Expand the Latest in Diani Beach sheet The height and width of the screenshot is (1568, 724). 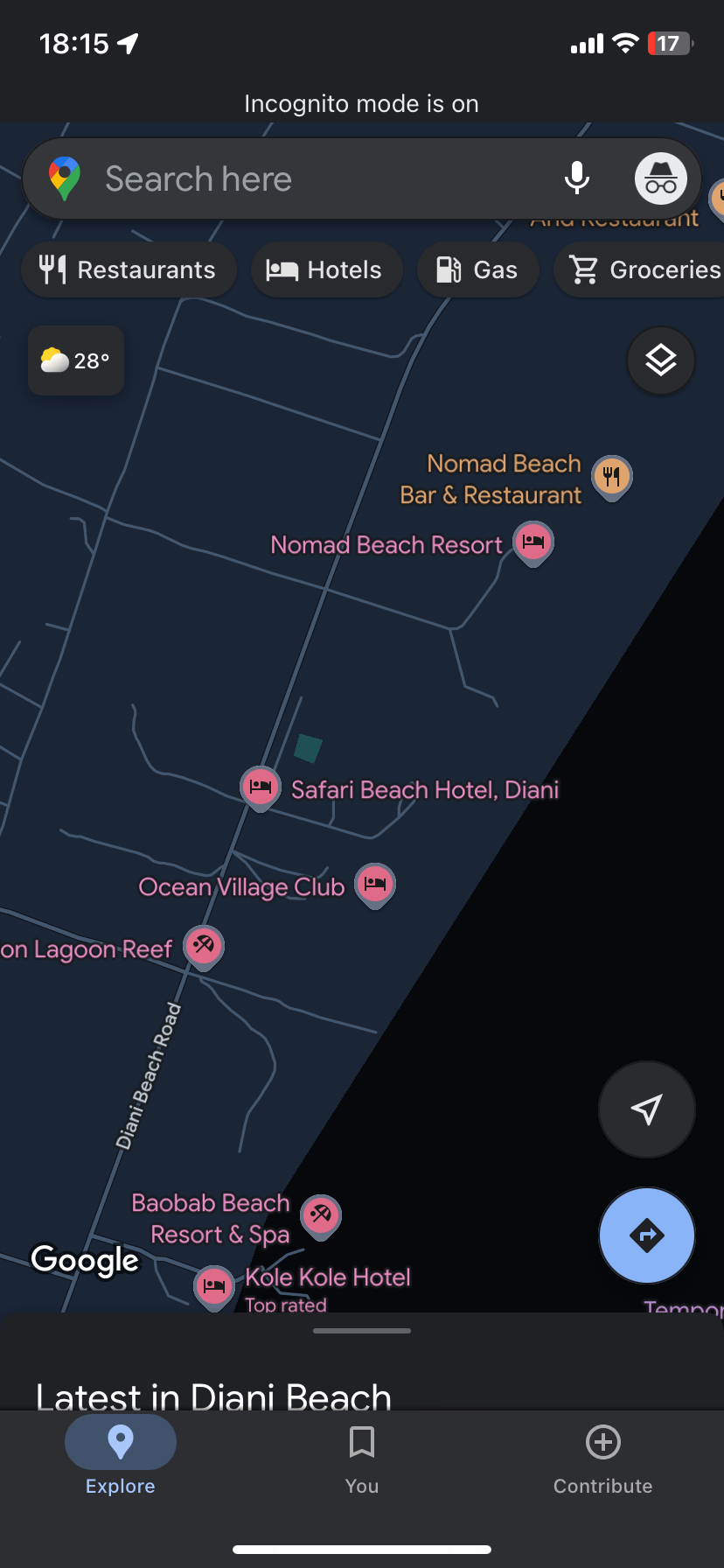(361, 1330)
